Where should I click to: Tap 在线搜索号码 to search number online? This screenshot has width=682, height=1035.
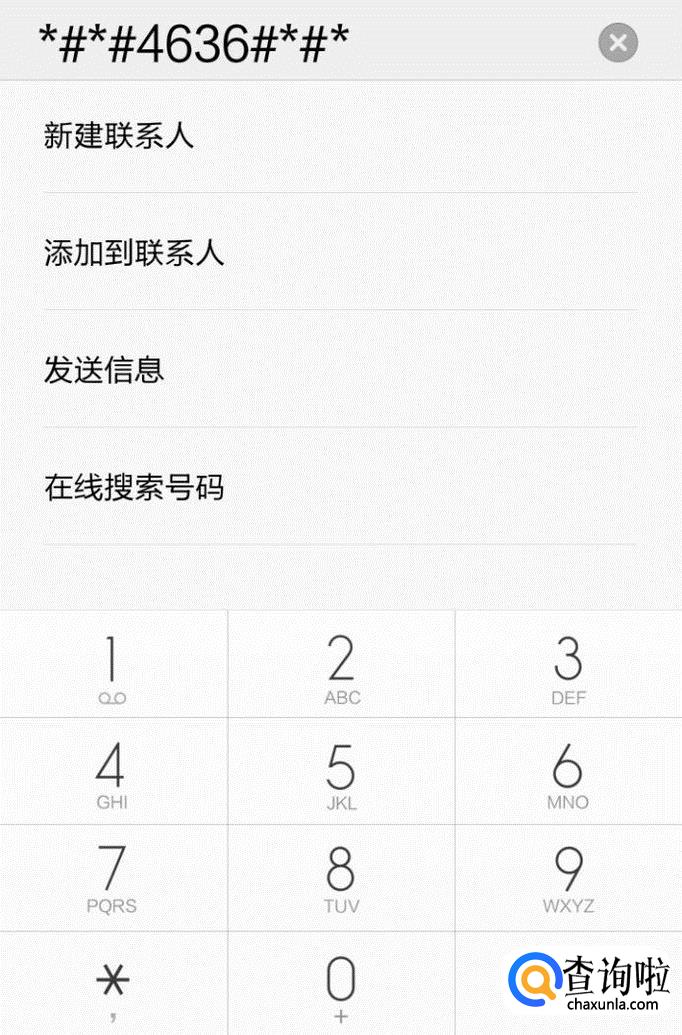pos(341,486)
